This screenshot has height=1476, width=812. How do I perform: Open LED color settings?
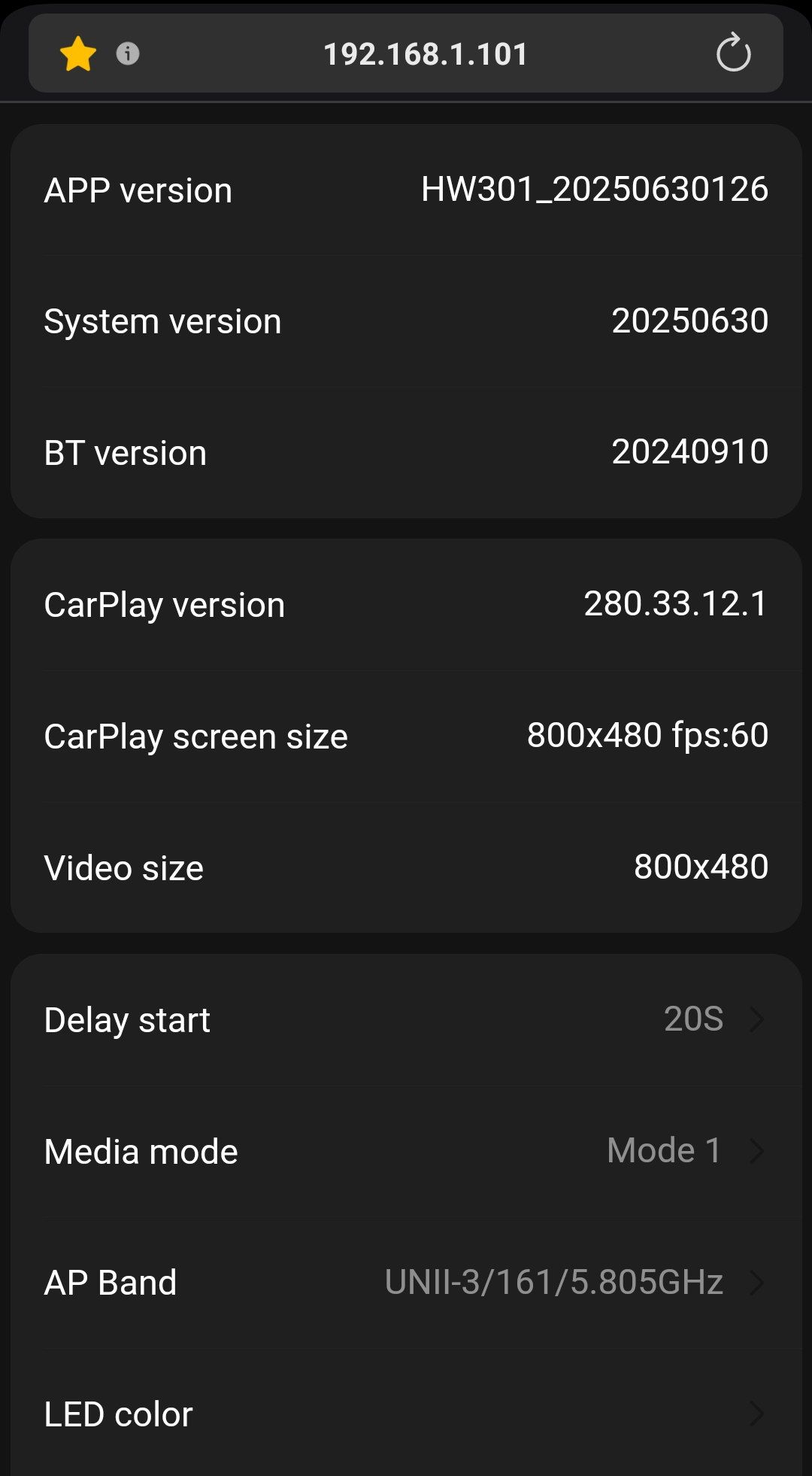(406, 1414)
